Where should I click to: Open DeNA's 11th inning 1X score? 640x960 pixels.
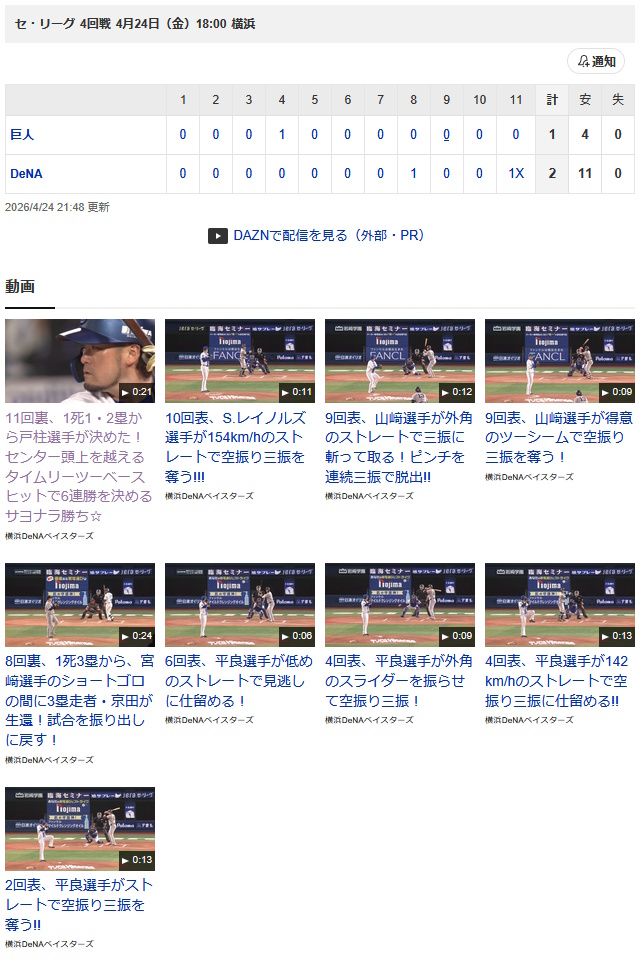515,173
